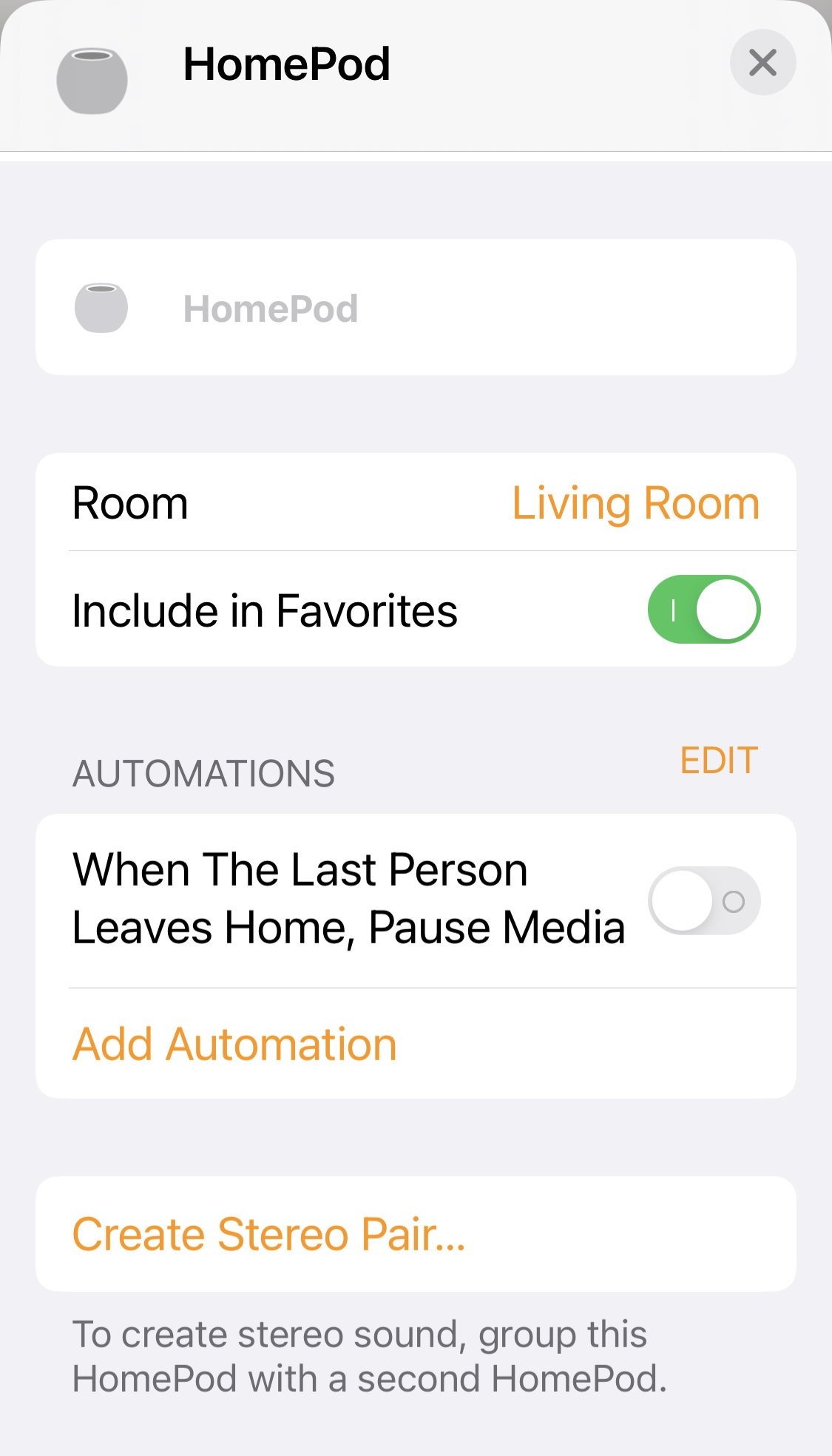Change the room from Living Room
Viewport: 832px width, 1456px height.
[x=416, y=502]
